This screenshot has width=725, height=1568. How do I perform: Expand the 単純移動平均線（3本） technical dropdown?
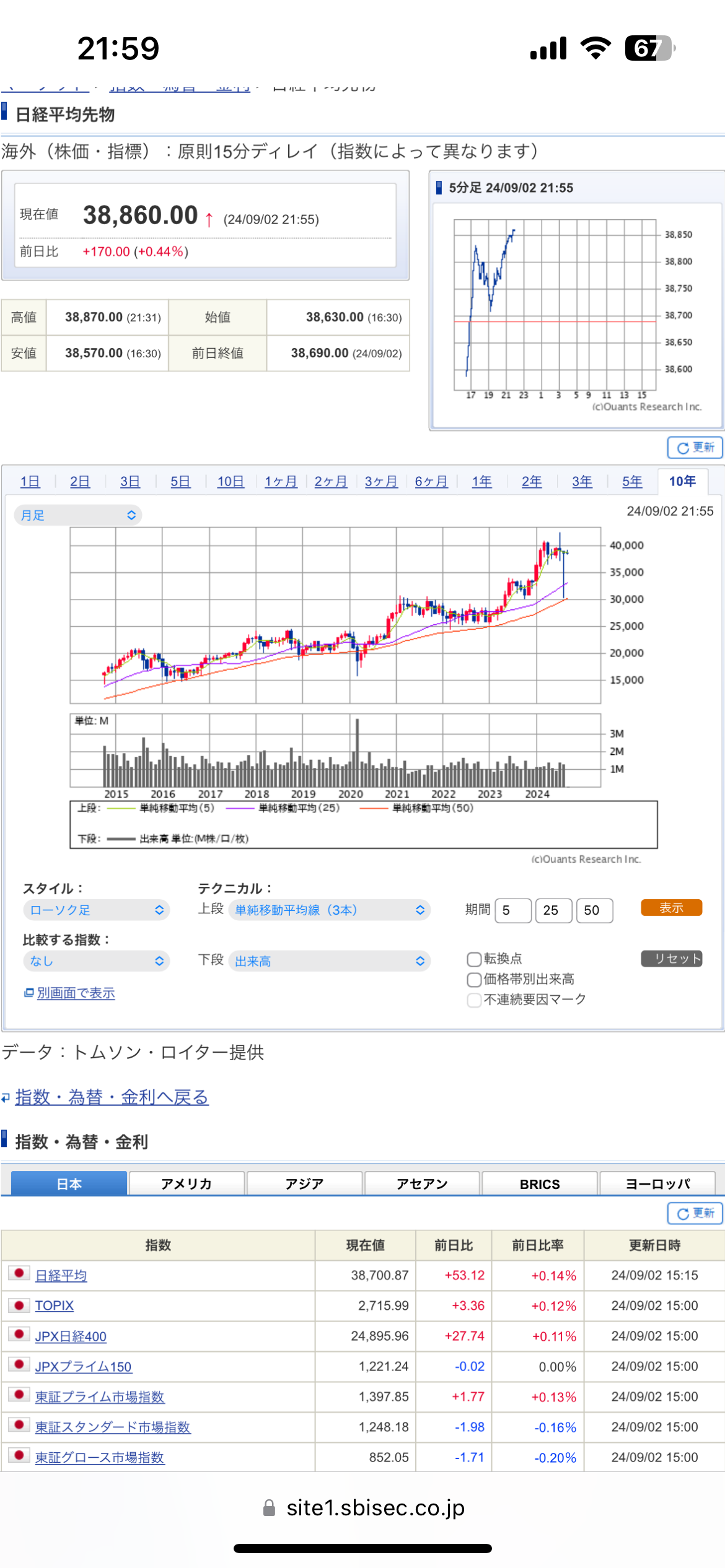pos(329,910)
